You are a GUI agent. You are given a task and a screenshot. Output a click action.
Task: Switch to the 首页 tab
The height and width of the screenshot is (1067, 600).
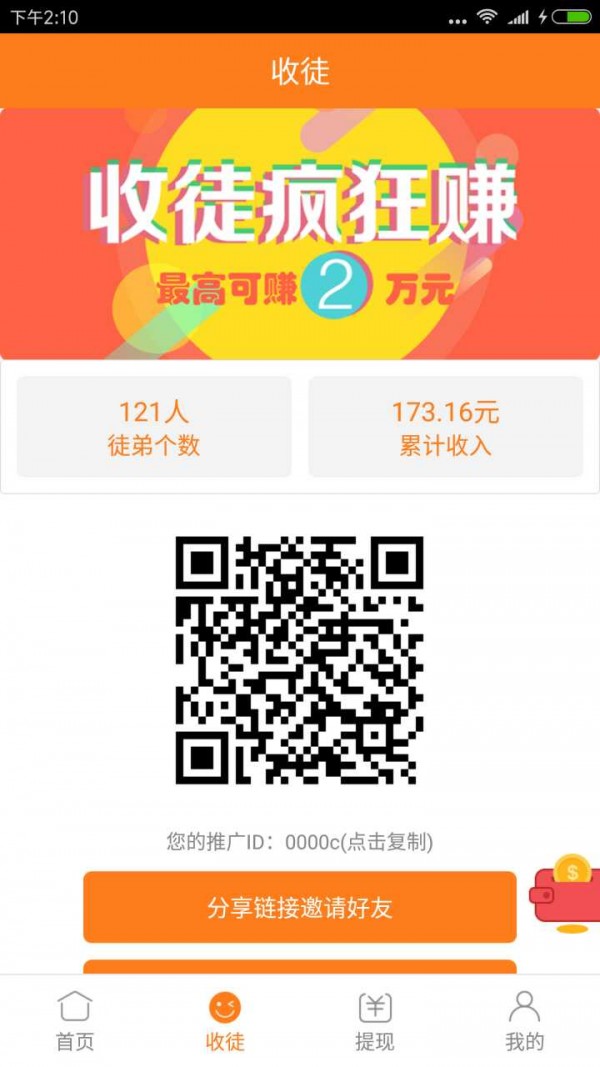point(75,1020)
